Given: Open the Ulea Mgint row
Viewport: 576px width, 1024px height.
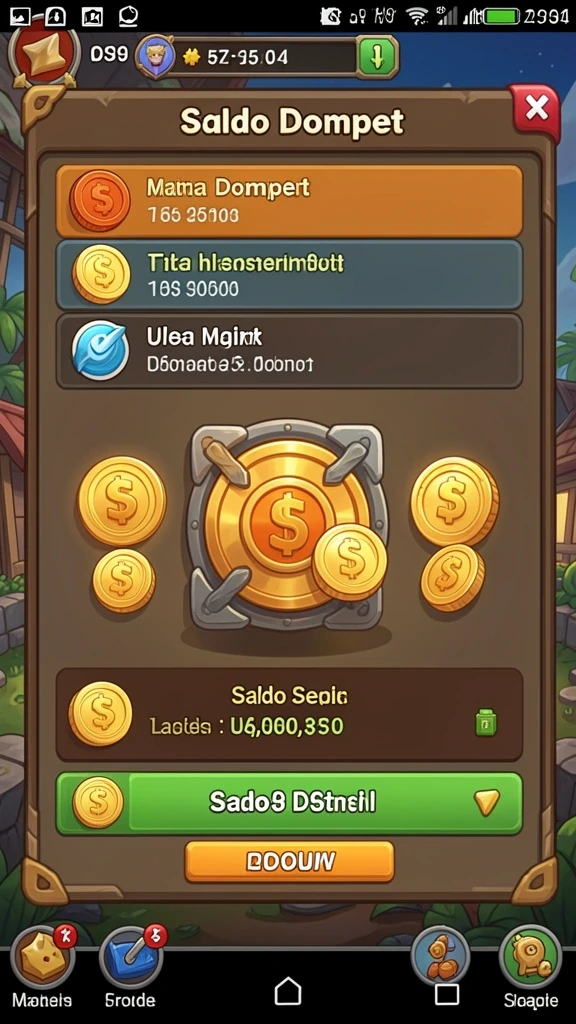Looking at the screenshot, I should click(289, 351).
